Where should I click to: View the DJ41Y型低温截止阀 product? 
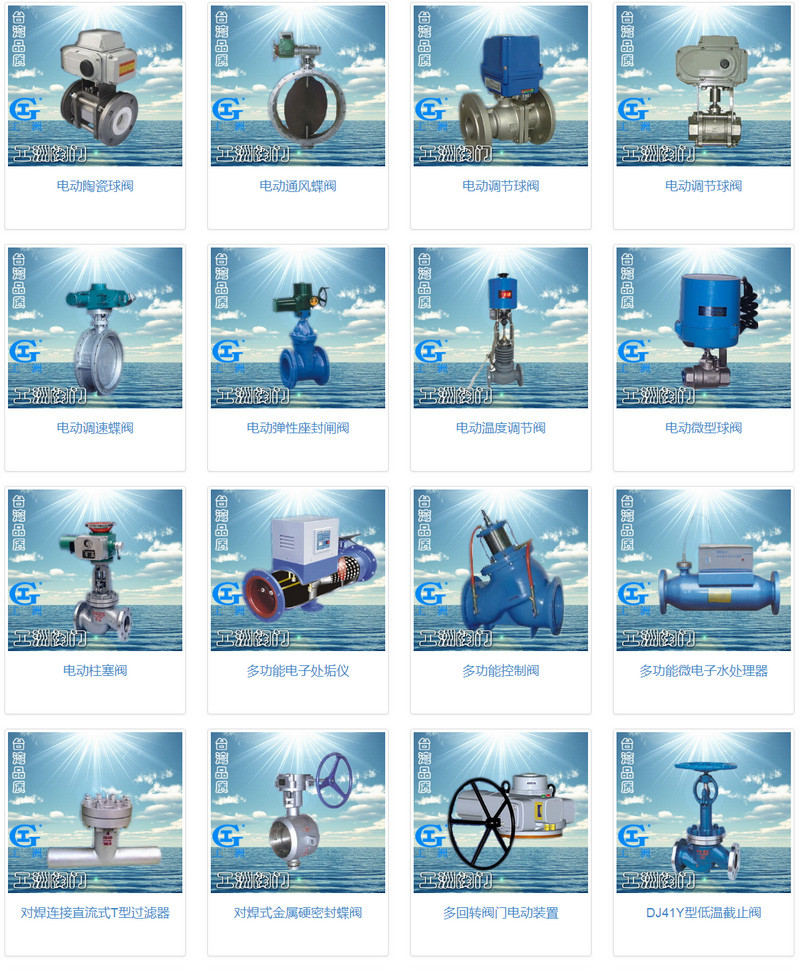704,913
